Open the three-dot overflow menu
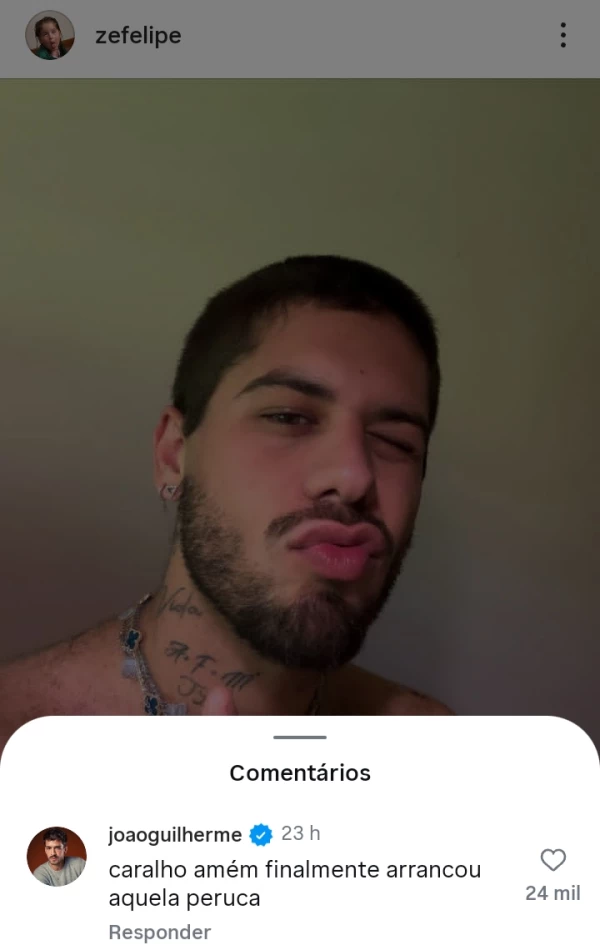600x950 pixels. point(563,36)
